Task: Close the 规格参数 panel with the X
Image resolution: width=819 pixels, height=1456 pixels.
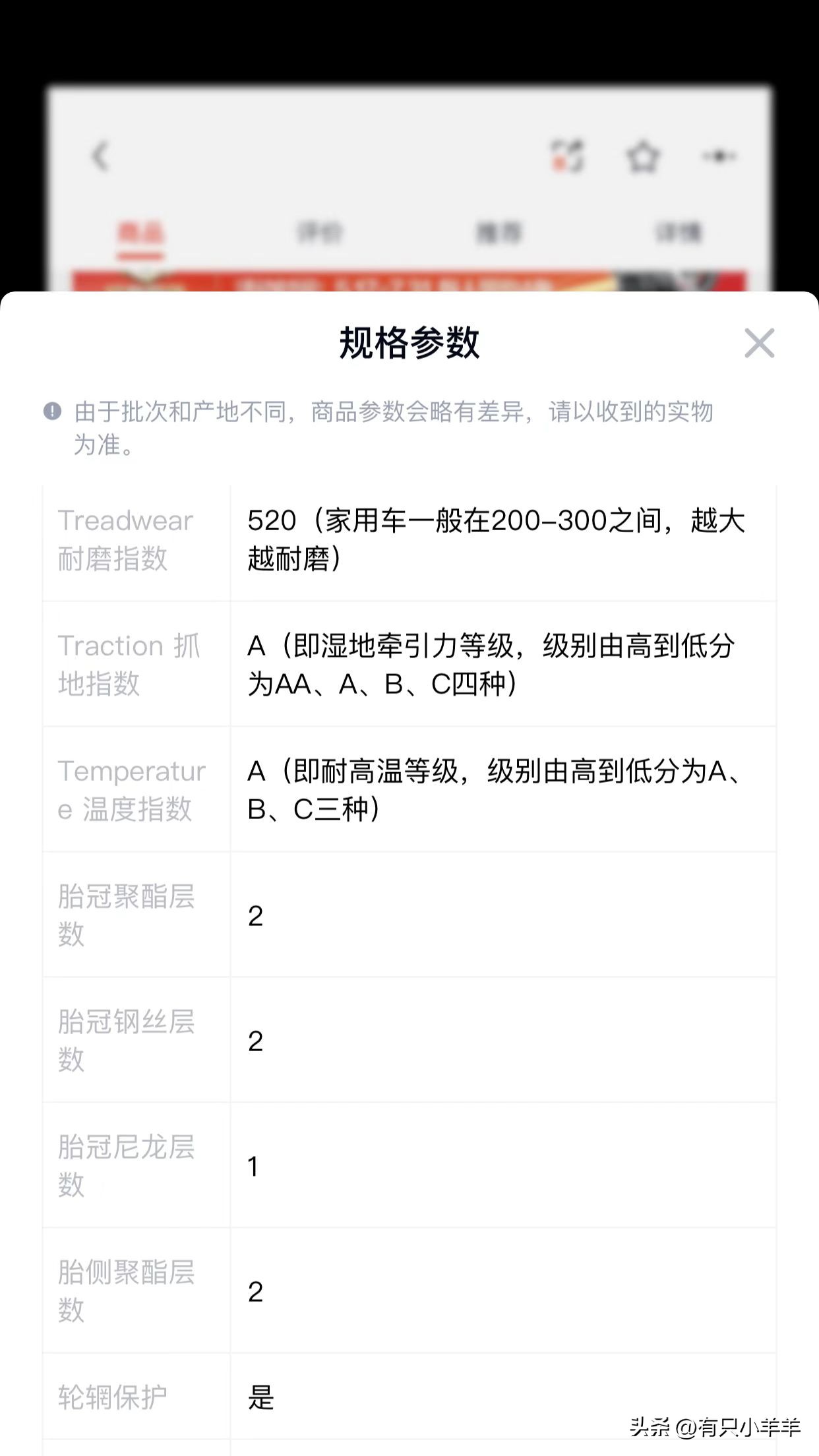Action: click(x=759, y=344)
